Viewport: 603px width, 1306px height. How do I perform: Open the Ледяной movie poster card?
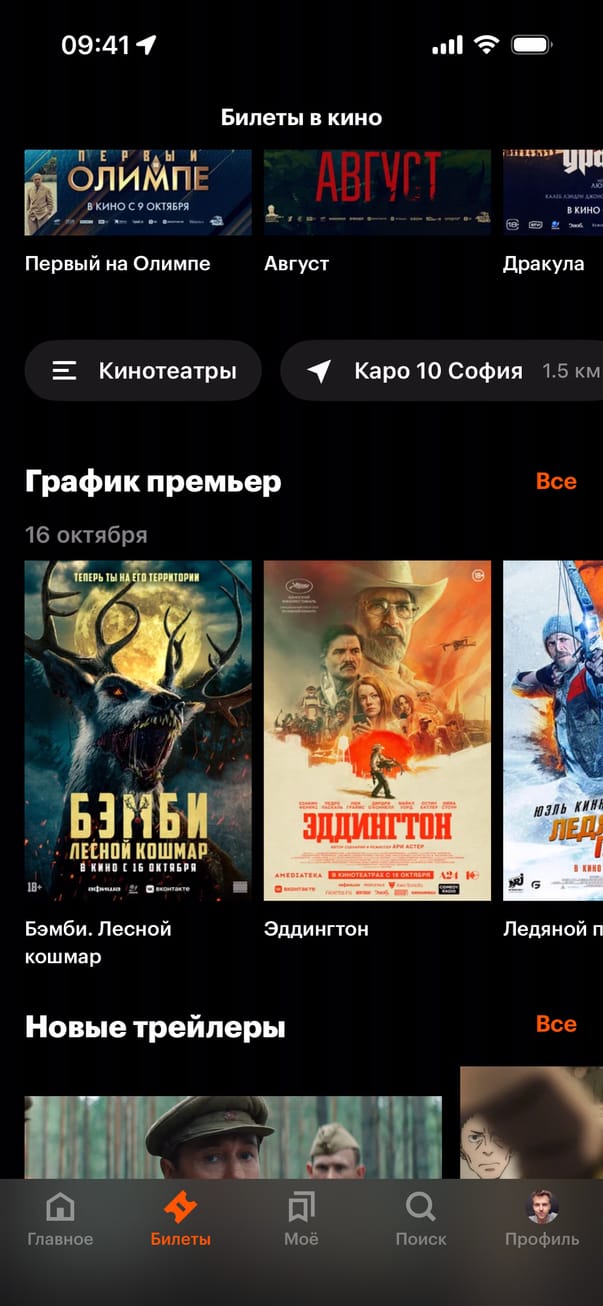click(553, 730)
